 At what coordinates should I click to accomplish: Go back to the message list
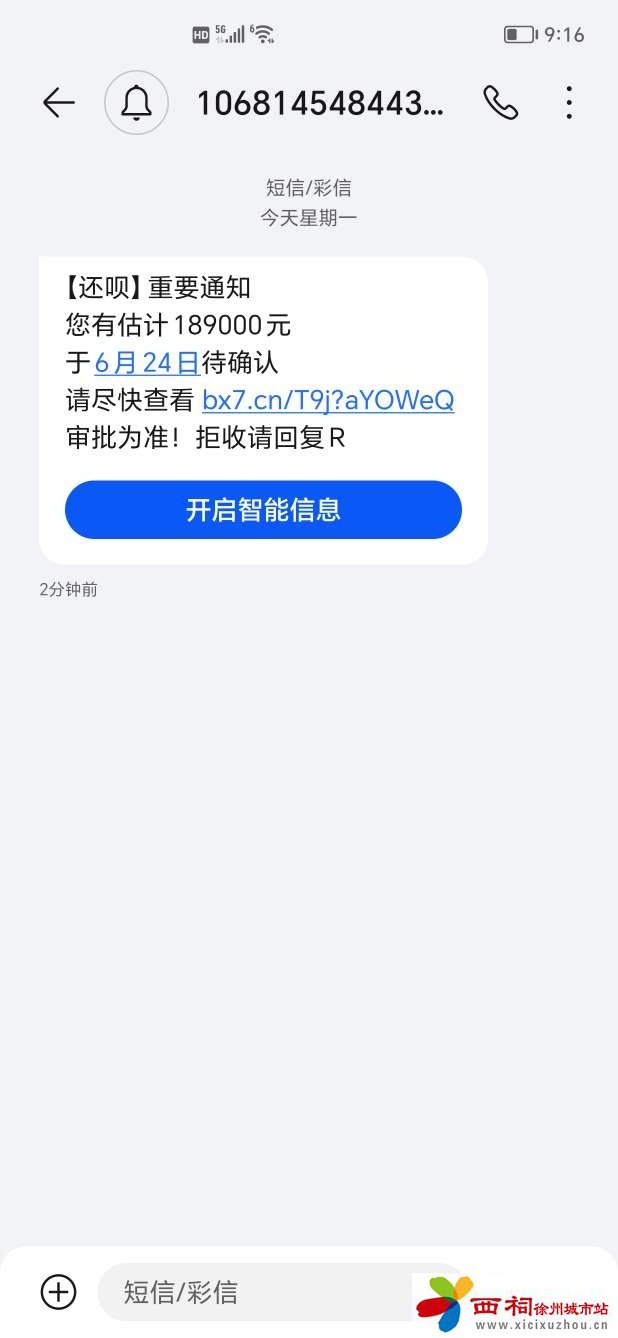click(59, 103)
